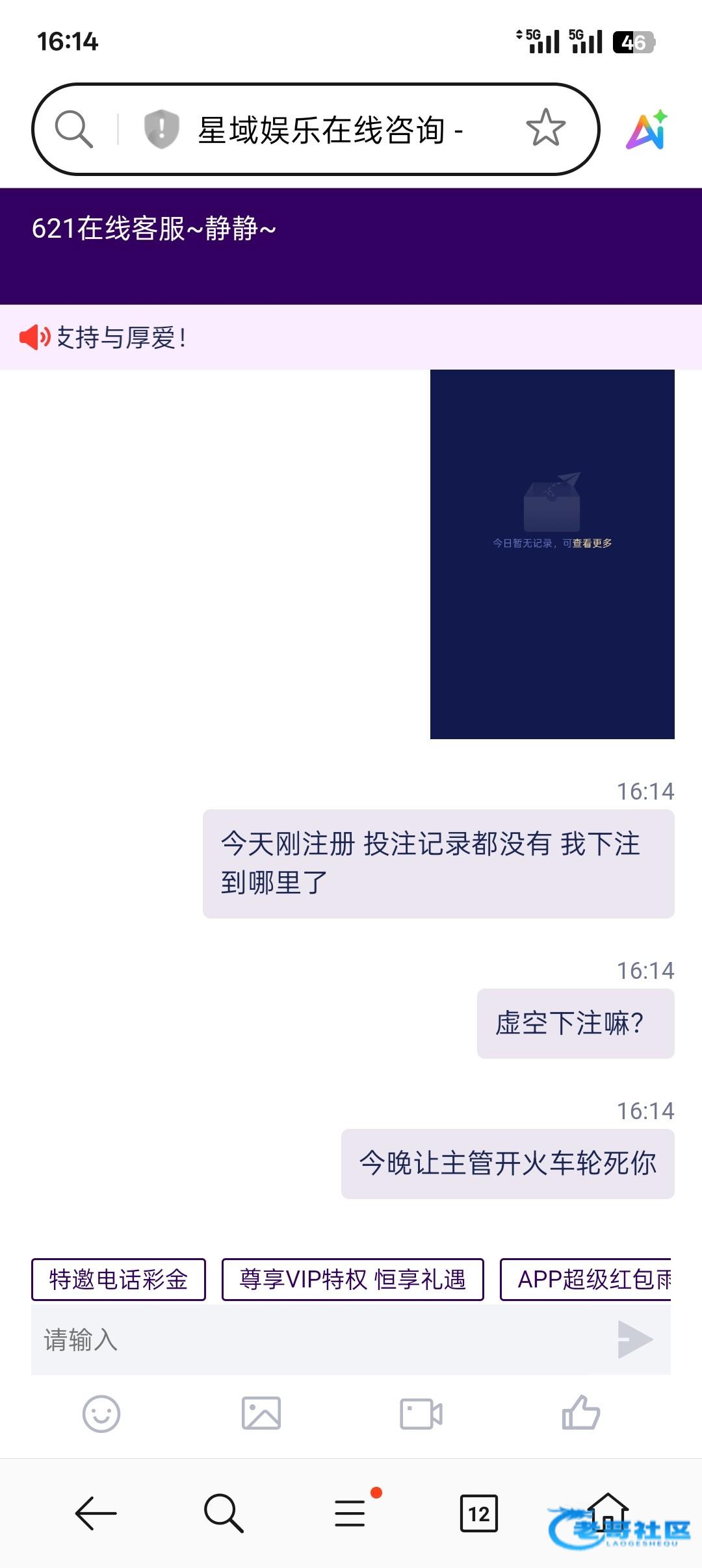Open the AI assistant icon
The height and width of the screenshot is (1568, 702).
tap(647, 129)
